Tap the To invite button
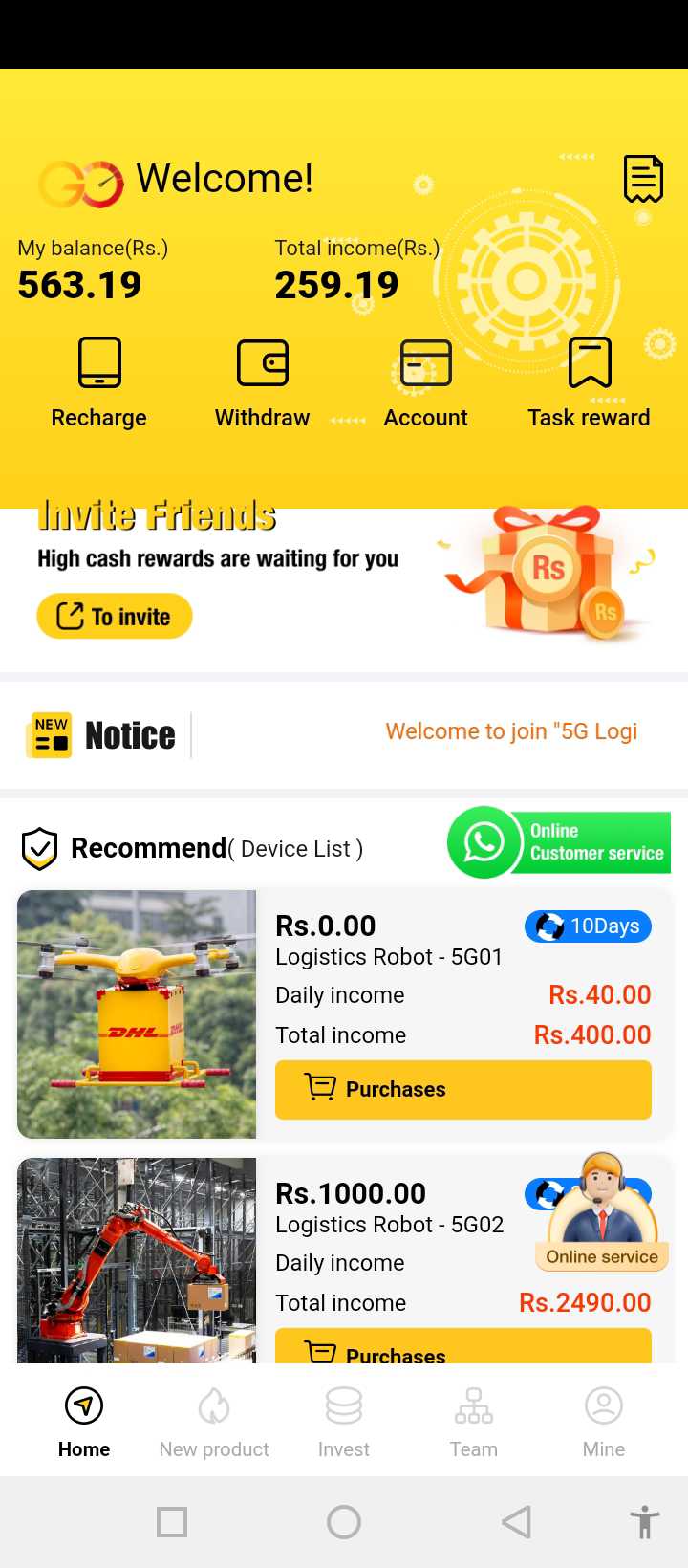This screenshot has width=688, height=1568. [115, 617]
